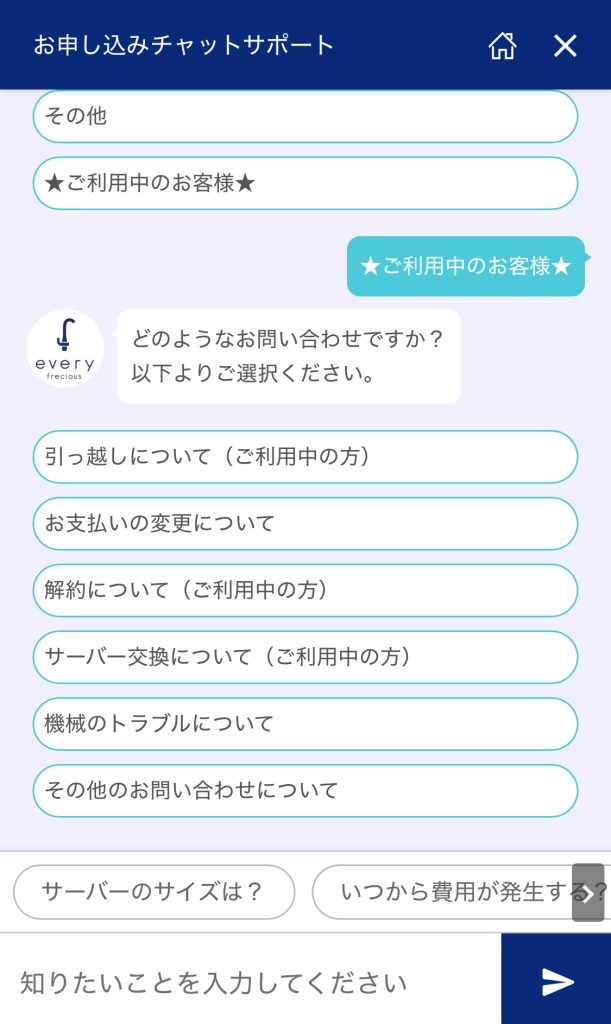Select 引っ越しについて（ご利用中の方）
This screenshot has width=611, height=1024.
click(x=305, y=457)
